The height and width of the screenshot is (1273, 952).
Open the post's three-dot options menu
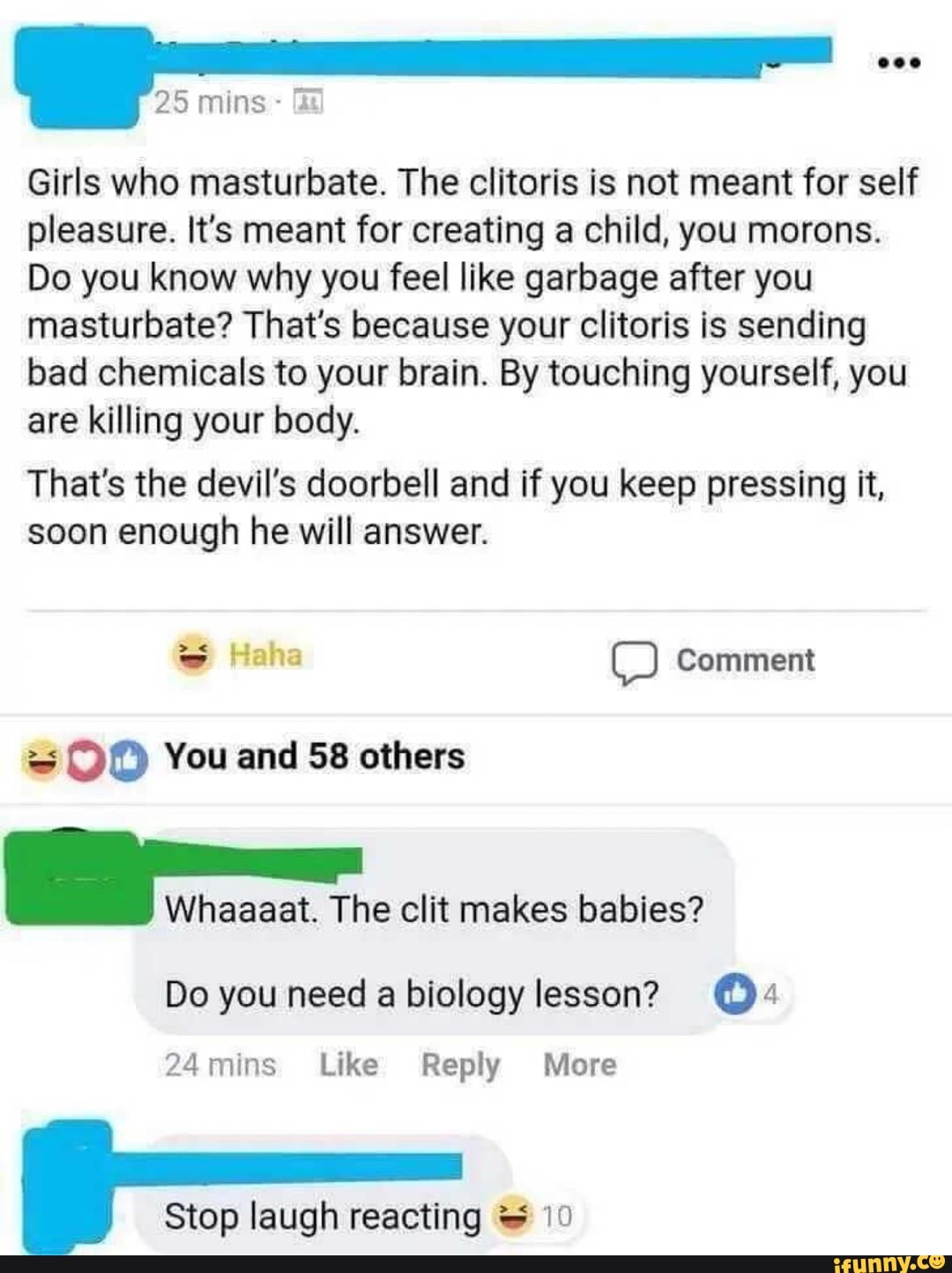click(899, 63)
